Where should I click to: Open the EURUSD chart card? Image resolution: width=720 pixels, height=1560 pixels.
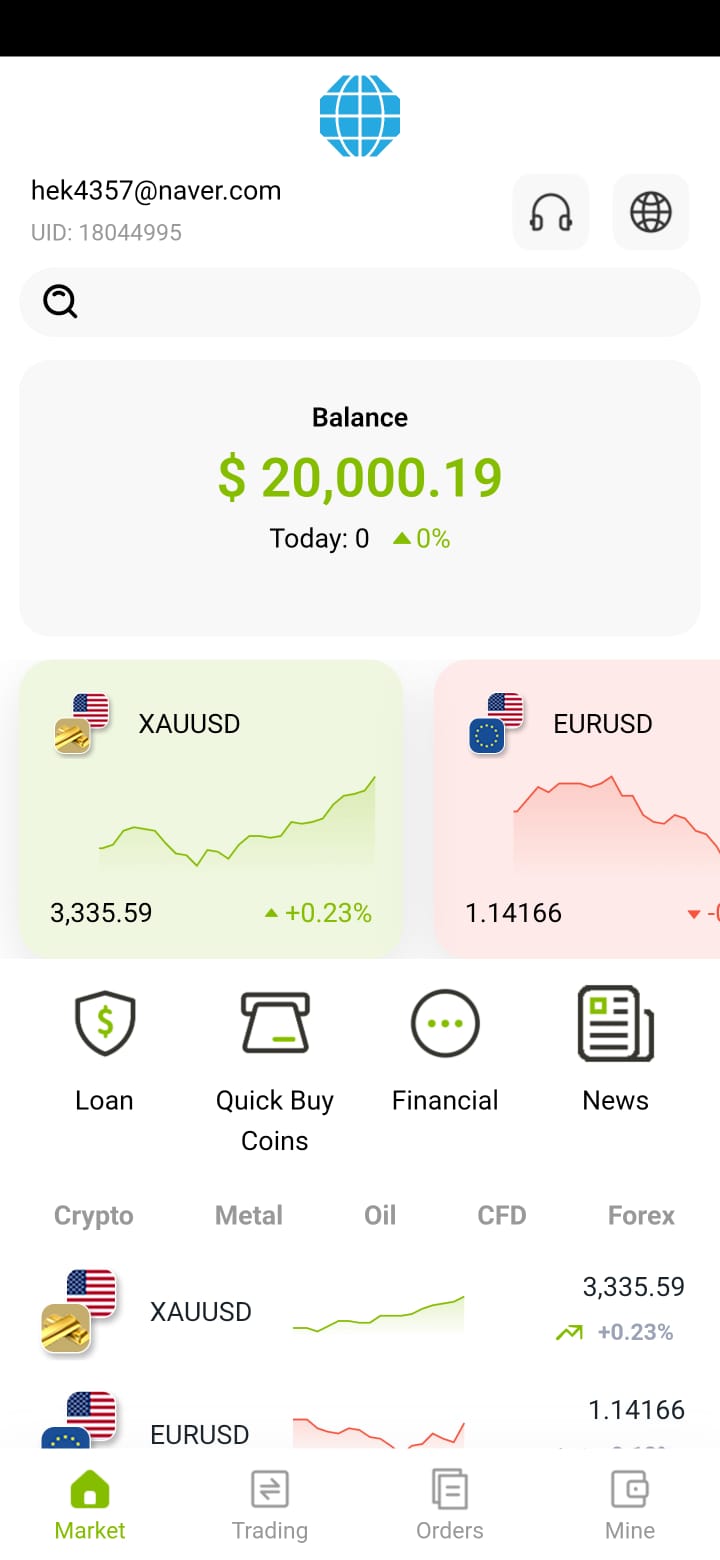click(577, 808)
